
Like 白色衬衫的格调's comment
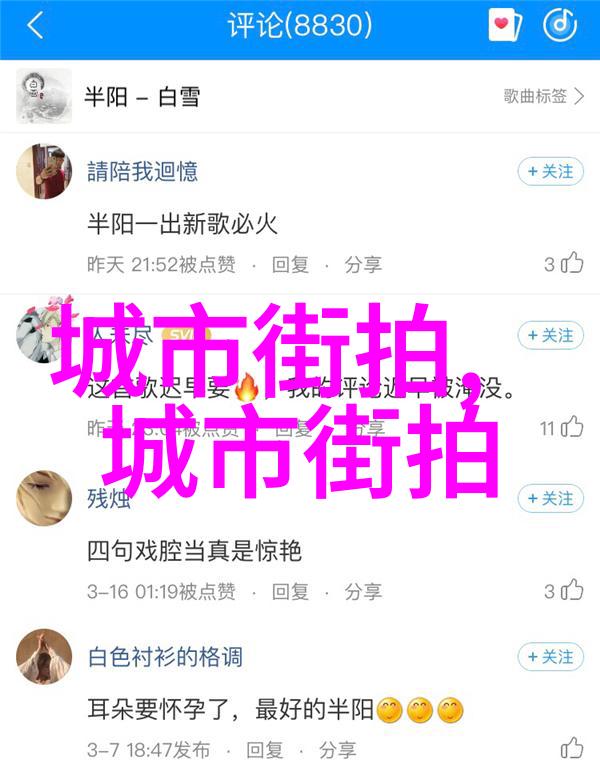click(572, 748)
